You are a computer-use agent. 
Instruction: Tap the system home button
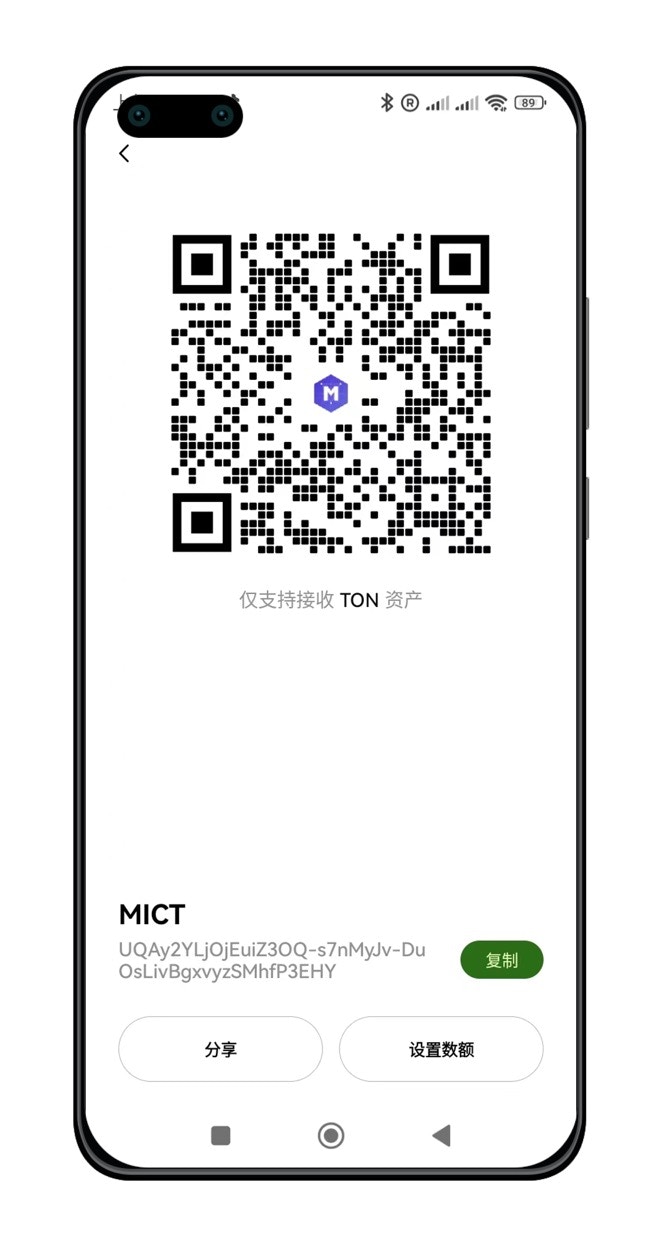pos(330,1135)
